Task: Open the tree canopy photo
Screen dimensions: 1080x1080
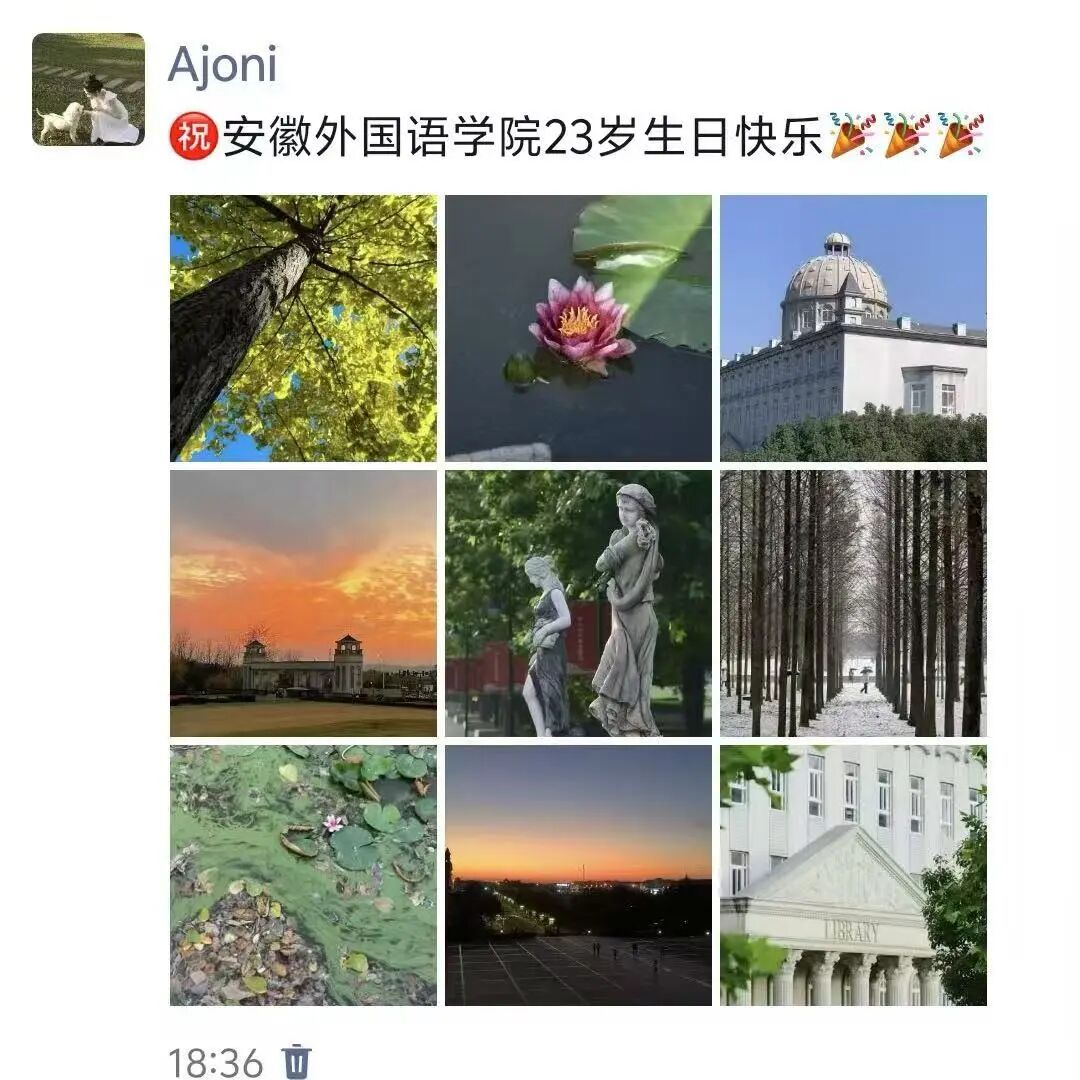Action: coord(303,327)
